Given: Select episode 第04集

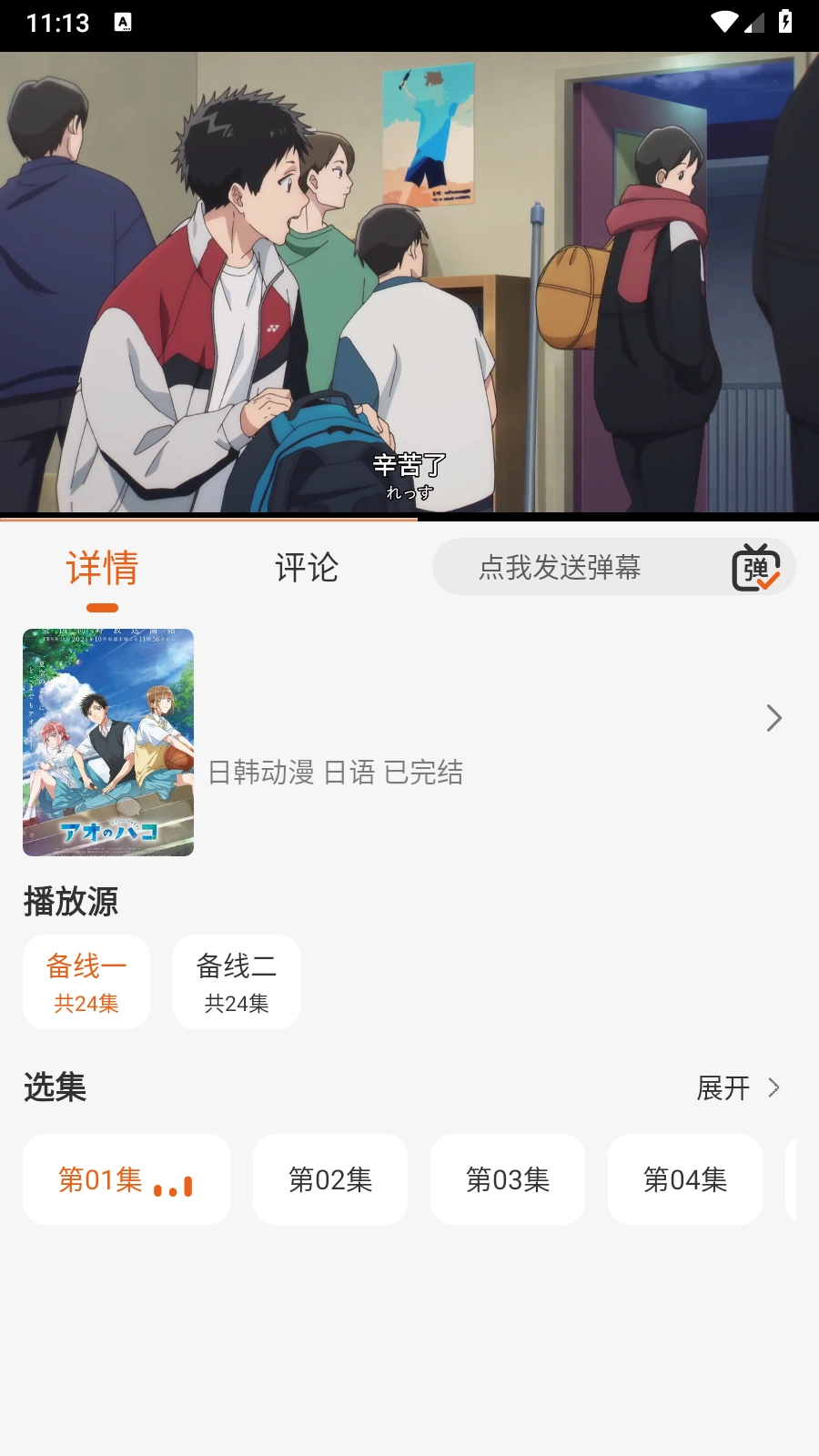Looking at the screenshot, I should [685, 1178].
